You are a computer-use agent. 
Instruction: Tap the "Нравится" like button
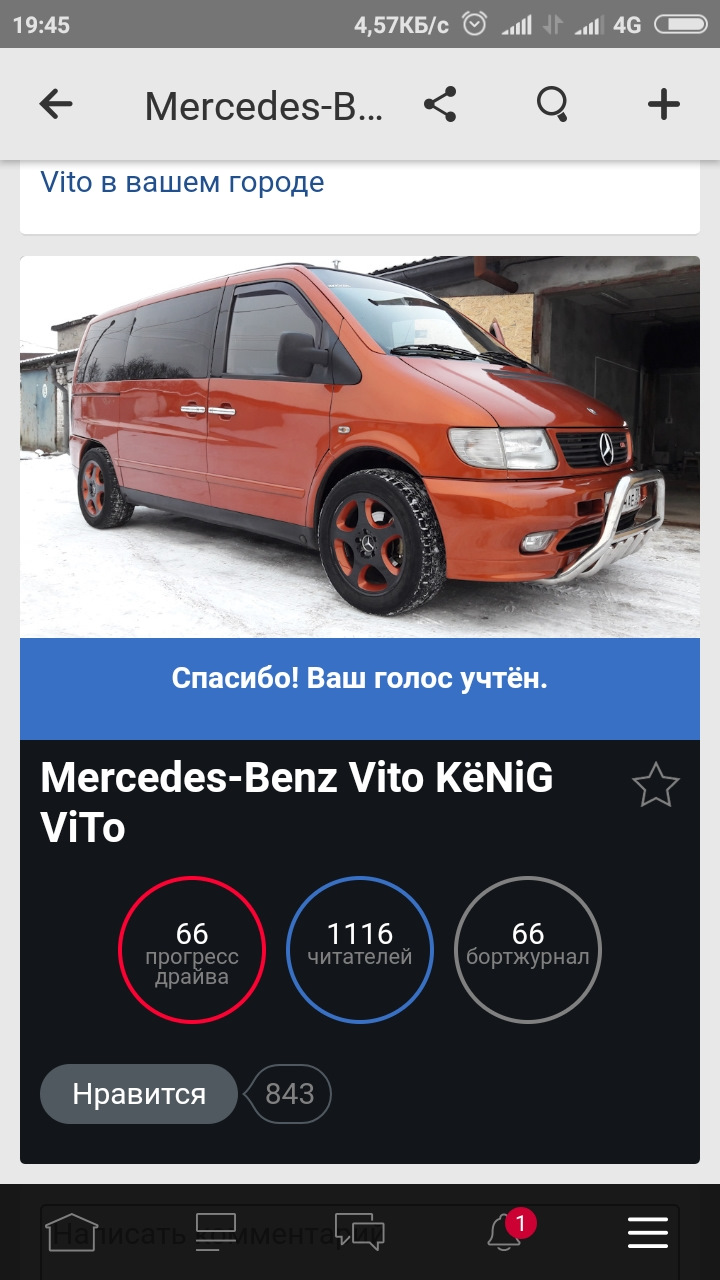[138, 1094]
